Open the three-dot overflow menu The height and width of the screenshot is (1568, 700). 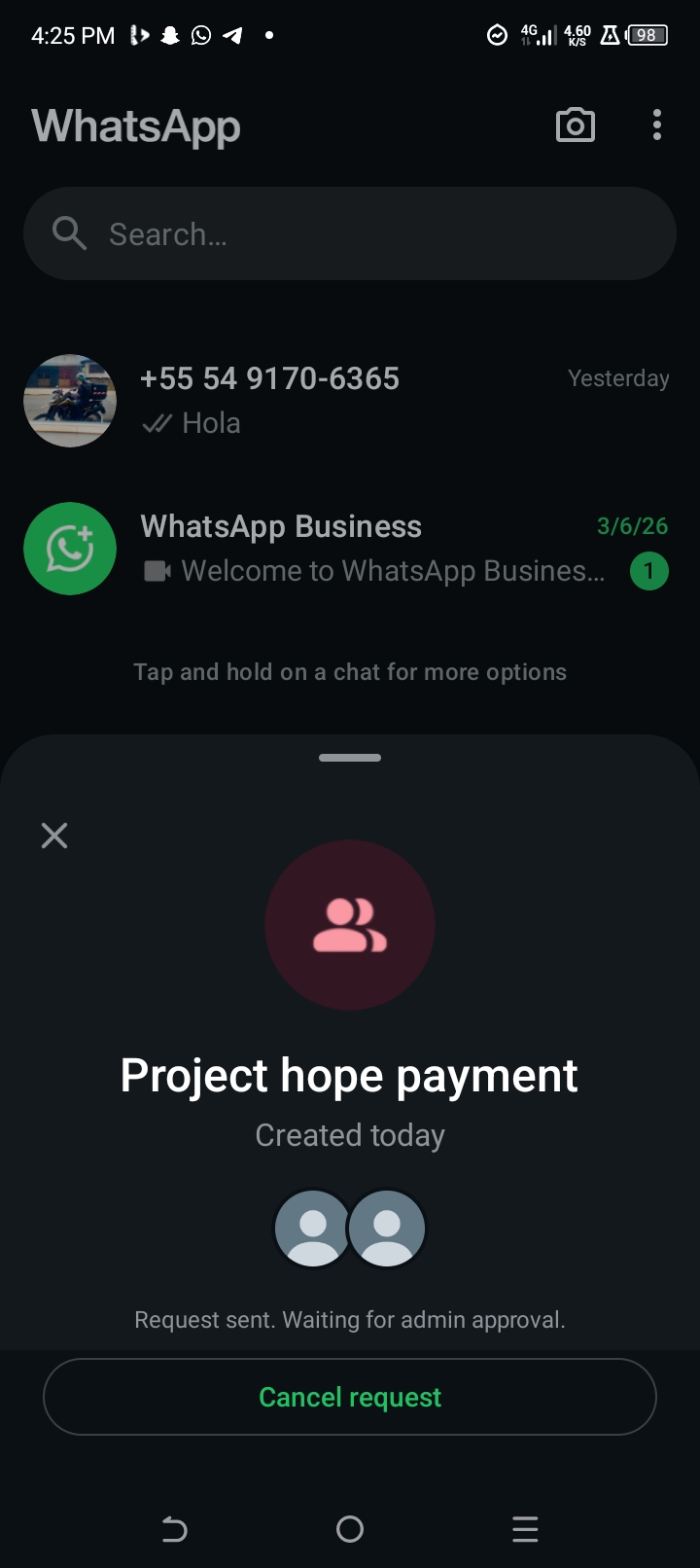tap(657, 125)
